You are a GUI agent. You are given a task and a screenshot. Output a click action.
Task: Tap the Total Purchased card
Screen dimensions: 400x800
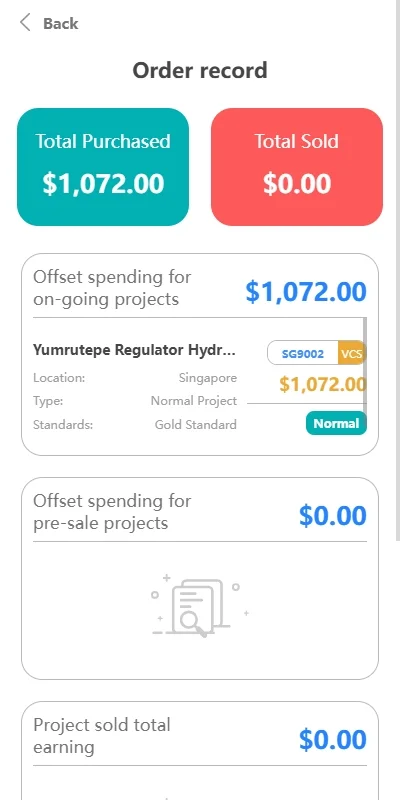point(103,167)
